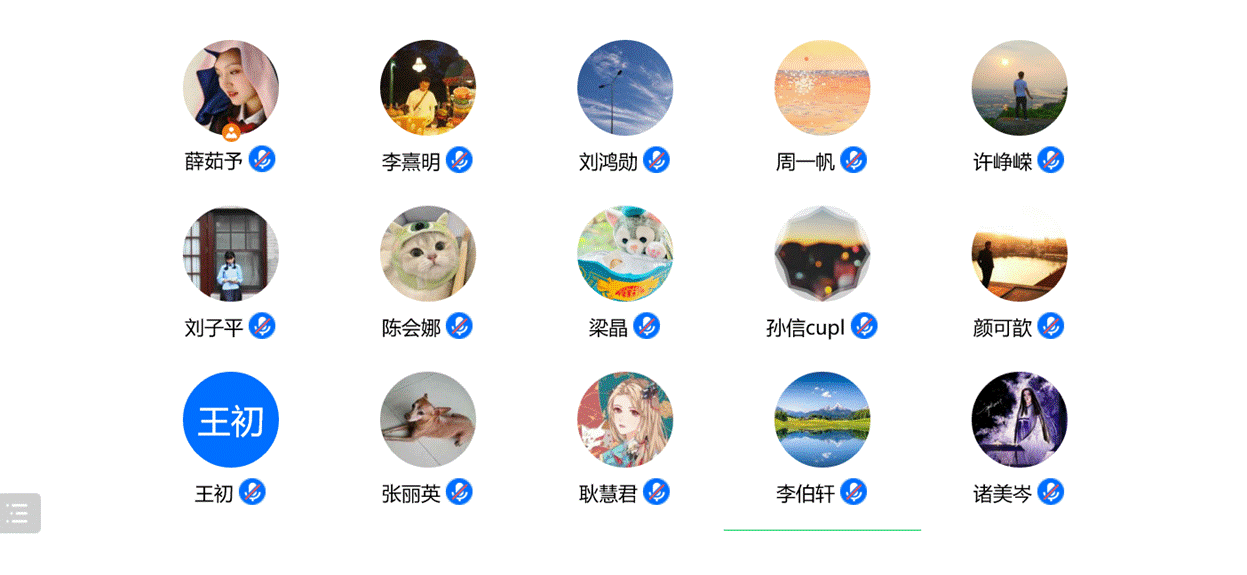Select participant 梁晶's tile
The width and height of the screenshot is (1247, 575).
(x=625, y=254)
